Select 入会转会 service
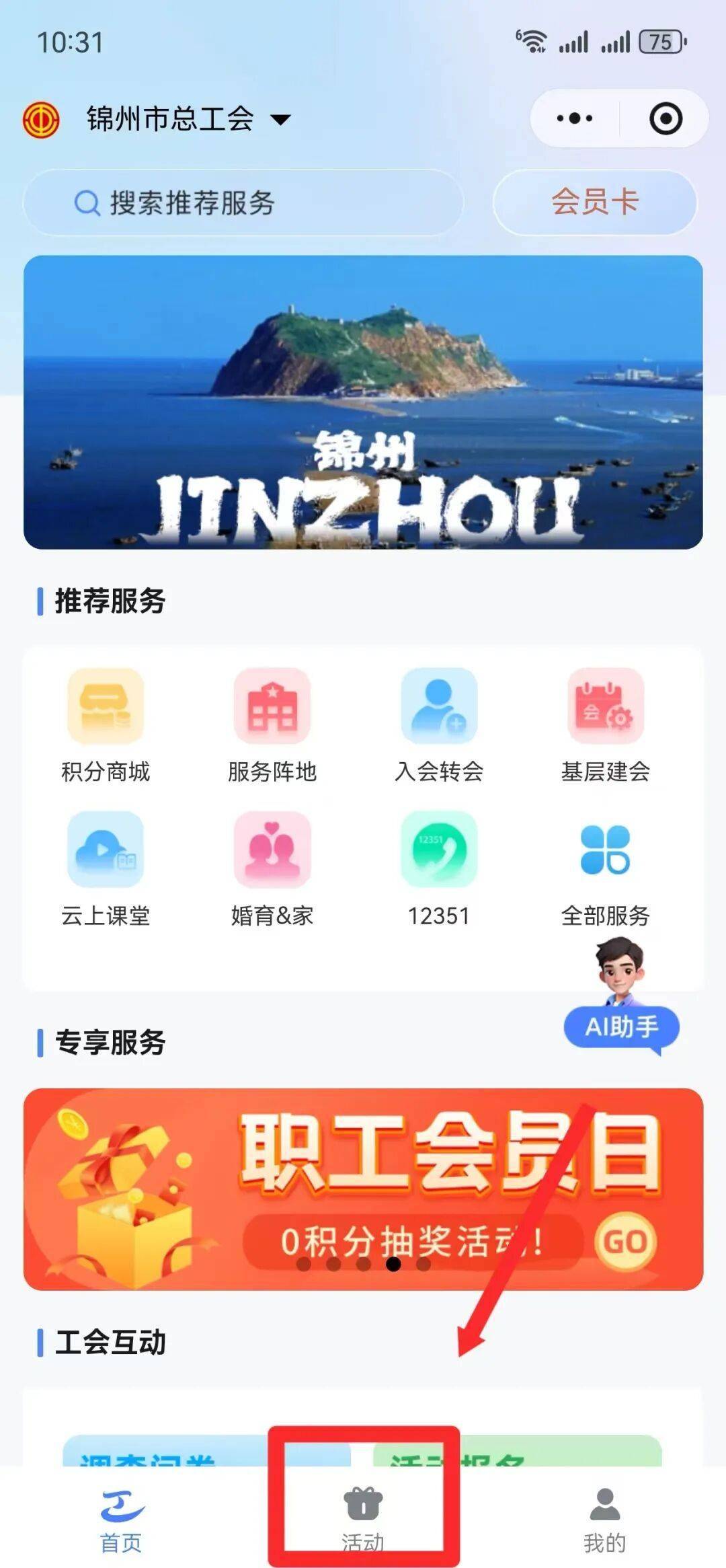The height and width of the screenshot is (1568, 726). (x=439, y=726)
